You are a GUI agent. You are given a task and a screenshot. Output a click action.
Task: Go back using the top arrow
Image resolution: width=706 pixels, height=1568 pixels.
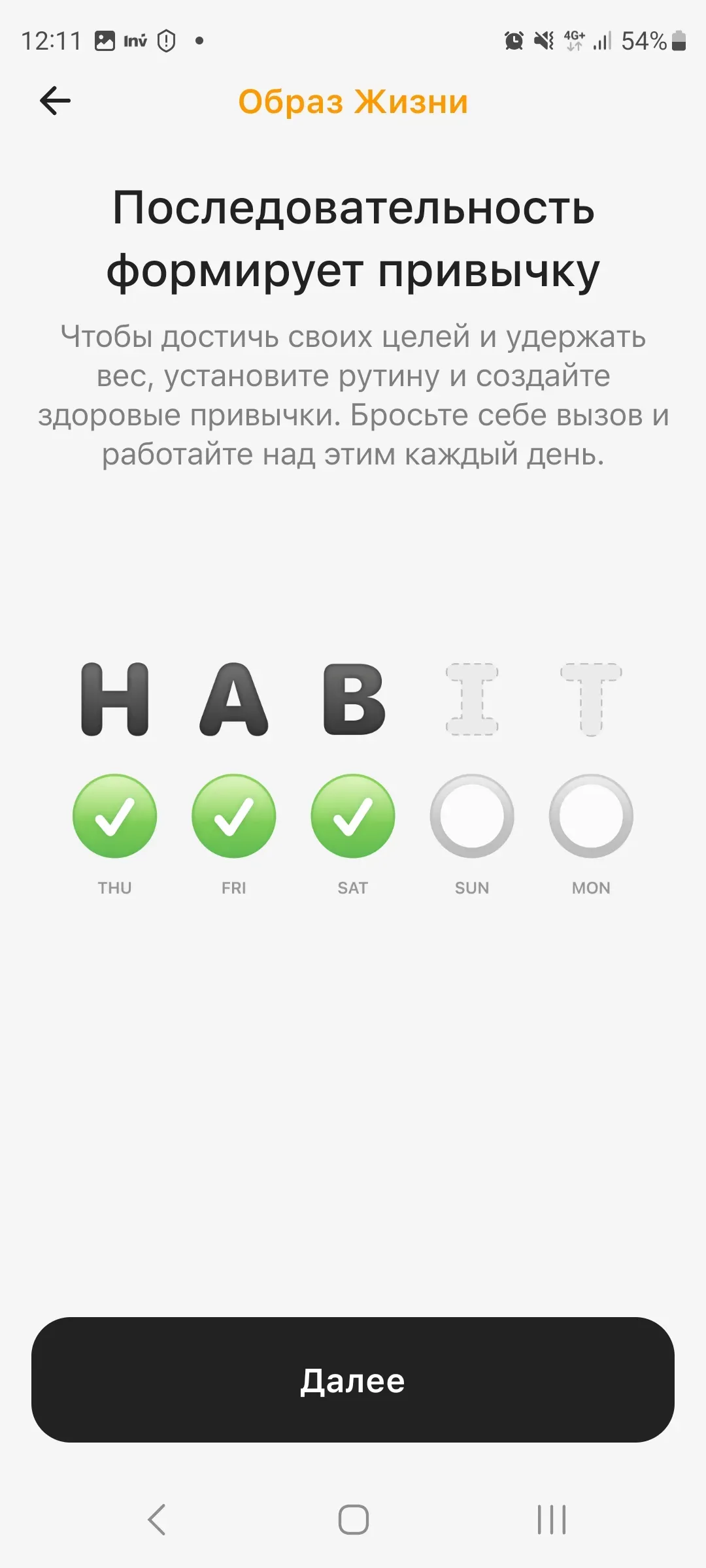point(55,101)
